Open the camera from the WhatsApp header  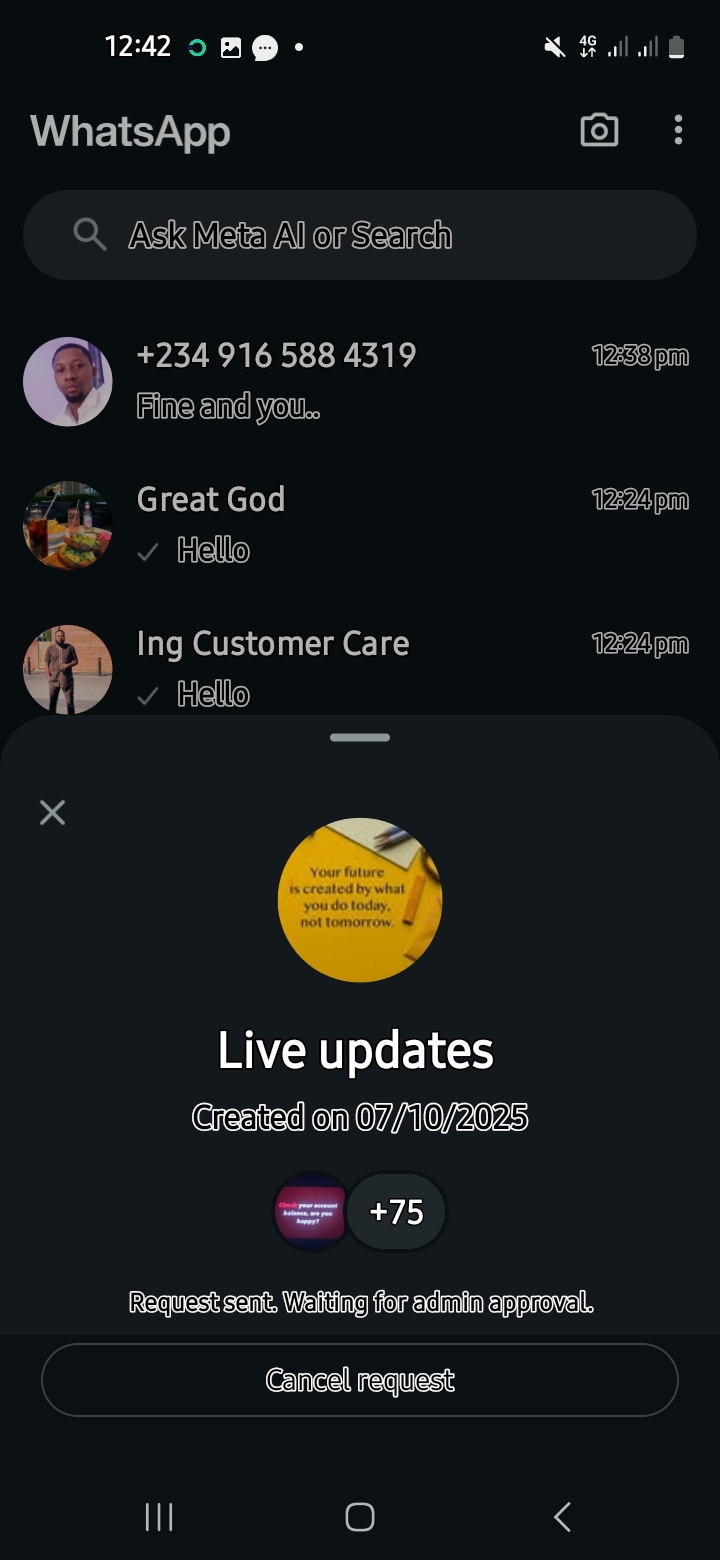(x=599, y=131)
